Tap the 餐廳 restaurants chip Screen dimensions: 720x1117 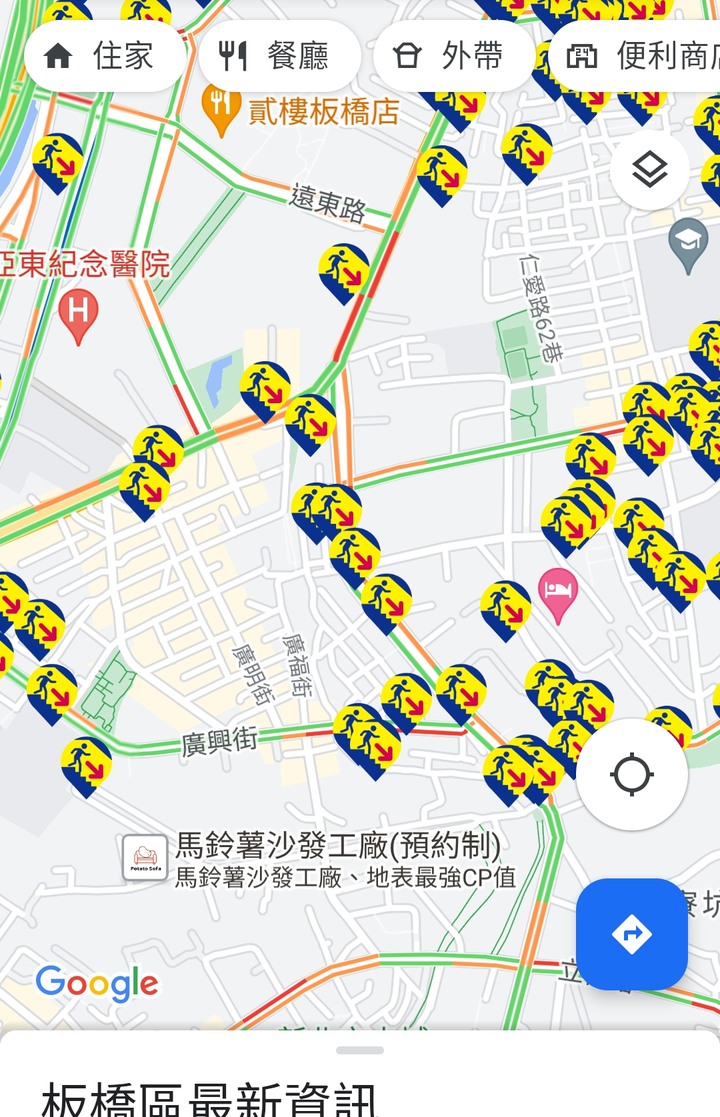[x=279, y=56]
